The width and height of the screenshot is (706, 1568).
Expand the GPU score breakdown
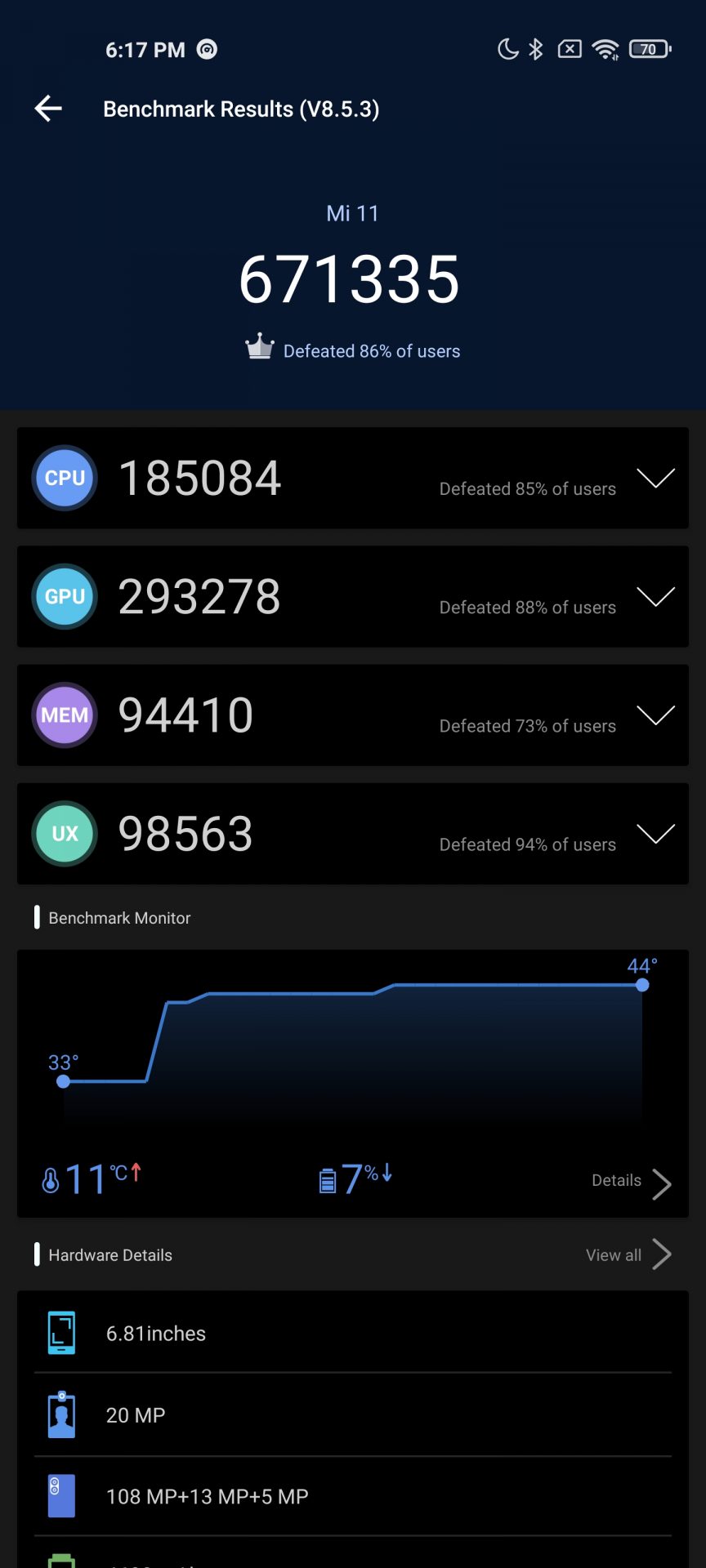(x=655, y=597)
